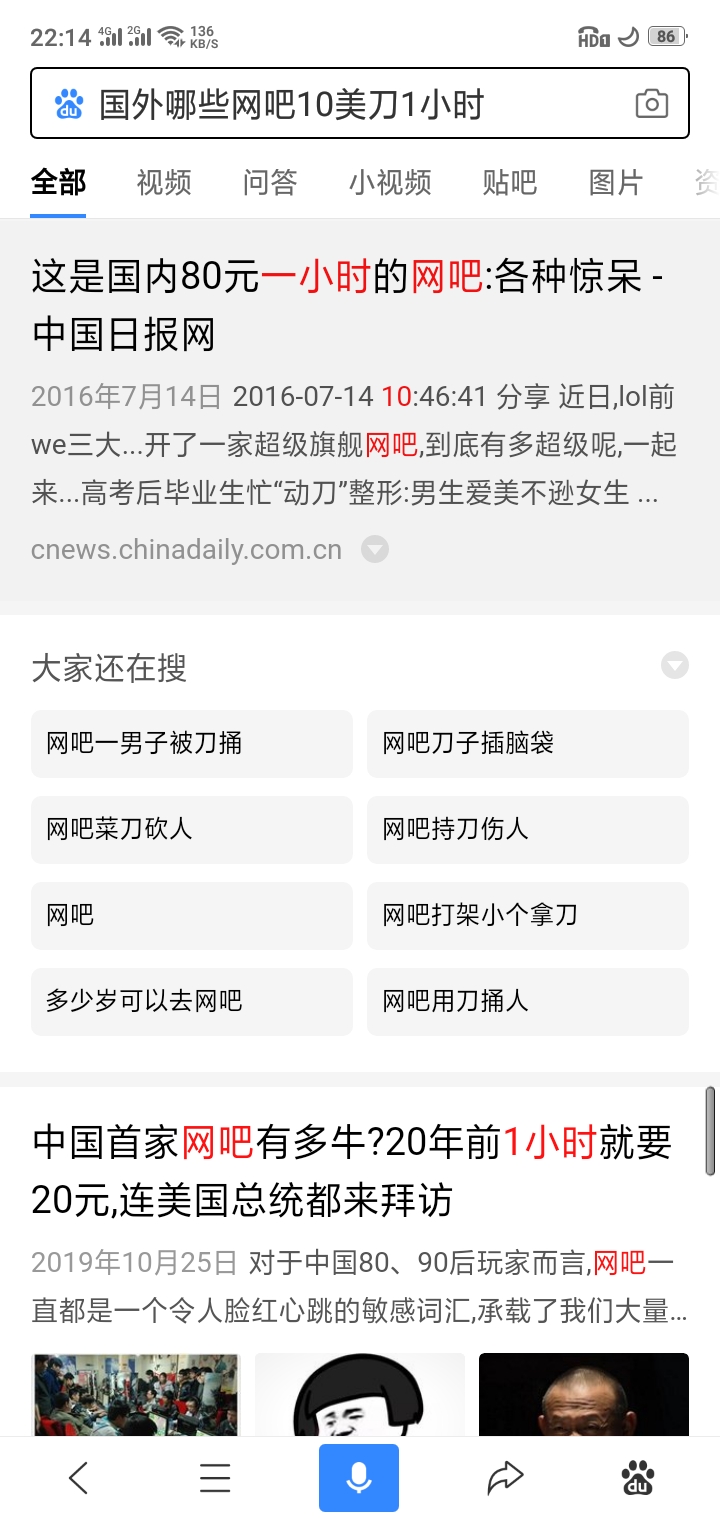Collapse the 大家还在搜 section arrow
Image resolution: width=720 pixels, height=1520 pixels.
click(x=675, y=666)
